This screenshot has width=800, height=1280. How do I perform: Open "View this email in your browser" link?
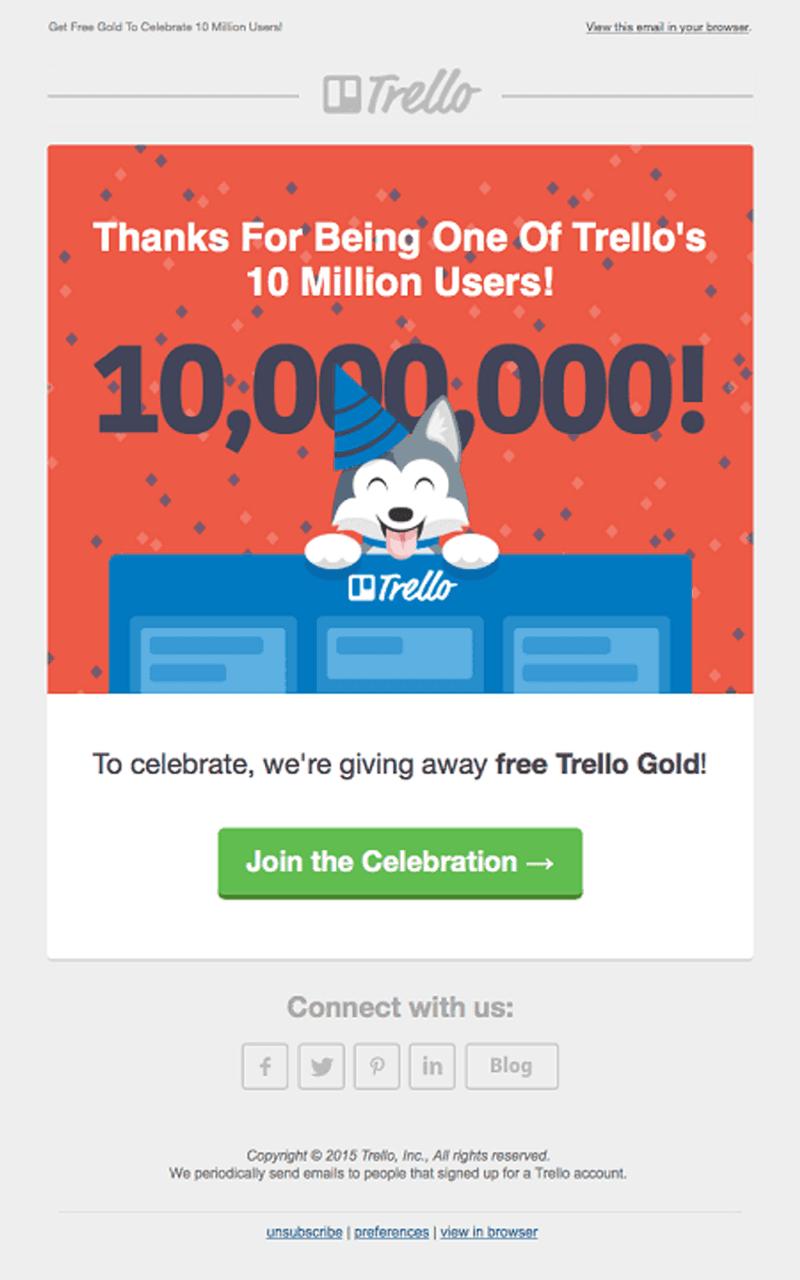667,27
